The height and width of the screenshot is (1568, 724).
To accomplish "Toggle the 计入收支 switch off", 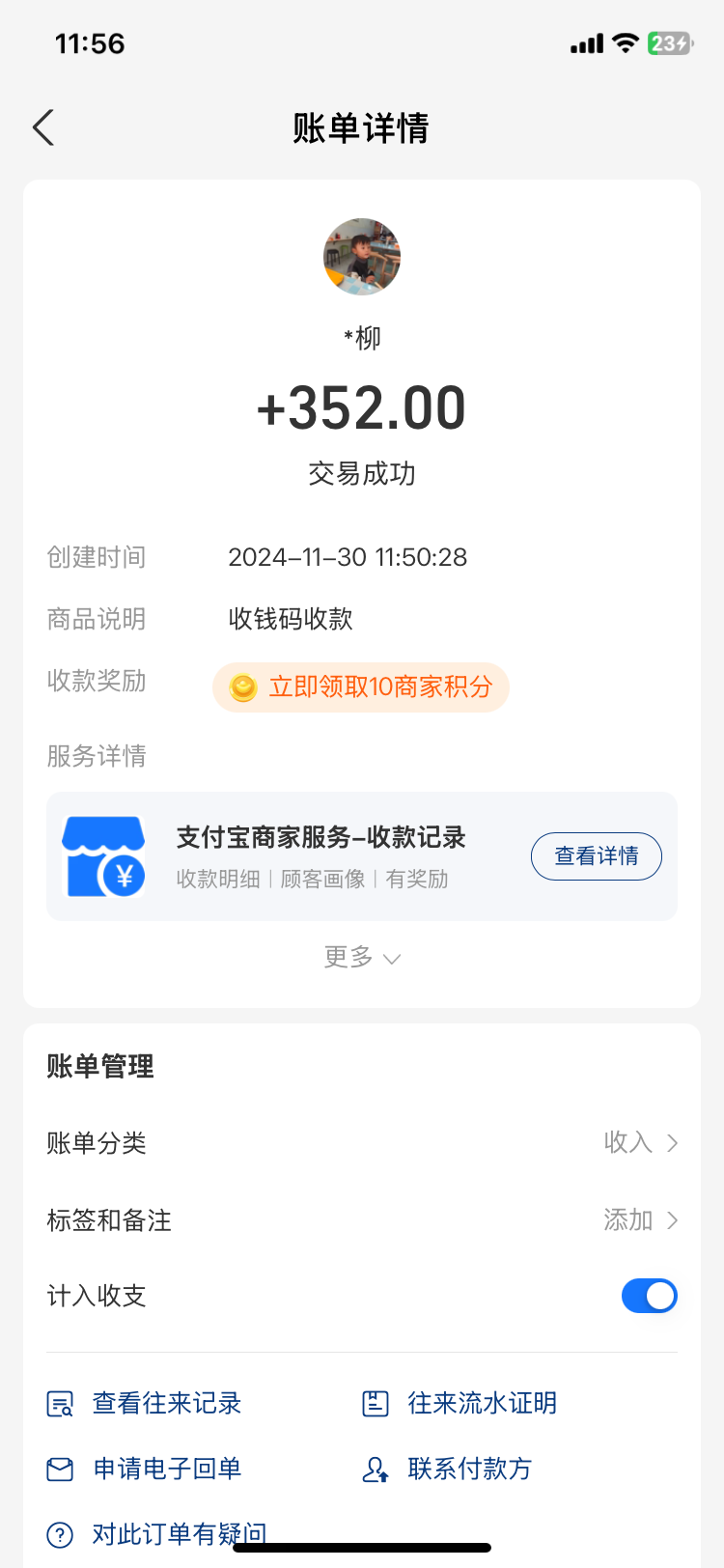I will coord(649,1296).
